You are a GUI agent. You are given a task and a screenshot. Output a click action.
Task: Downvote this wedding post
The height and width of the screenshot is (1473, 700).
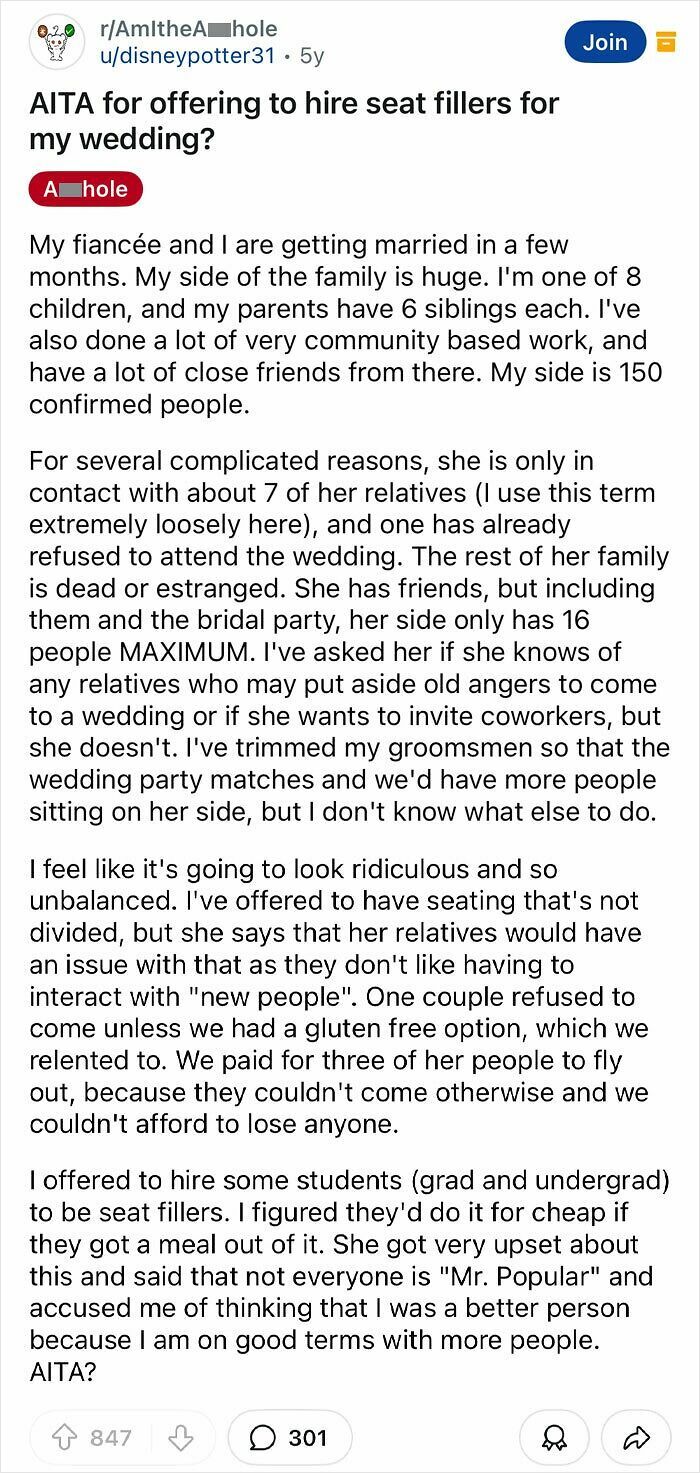[x=181, y=1438]
